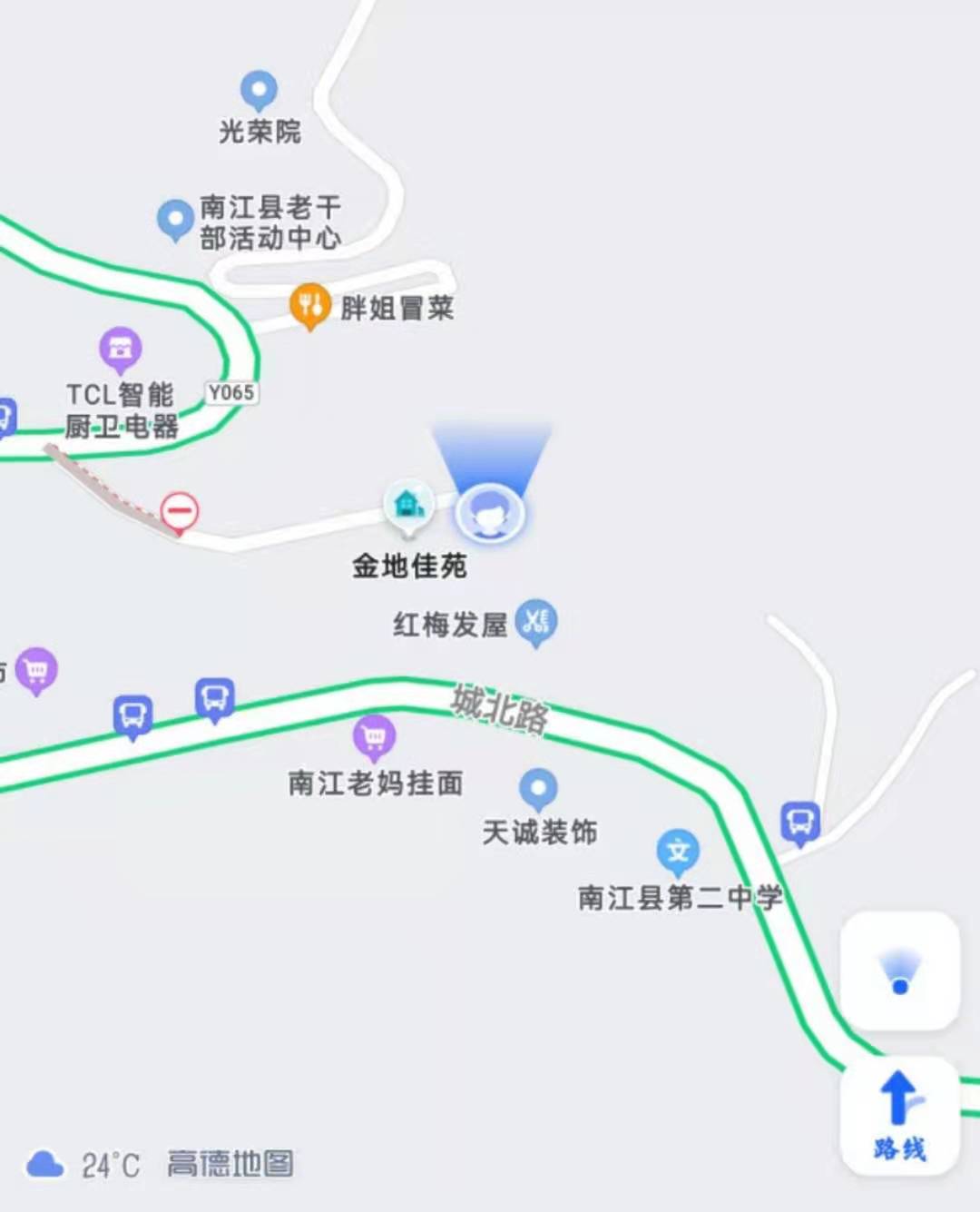The image size is (980, 1212).
Task: Select the 南江老妈挂面 shop marker
Action: 374,737
